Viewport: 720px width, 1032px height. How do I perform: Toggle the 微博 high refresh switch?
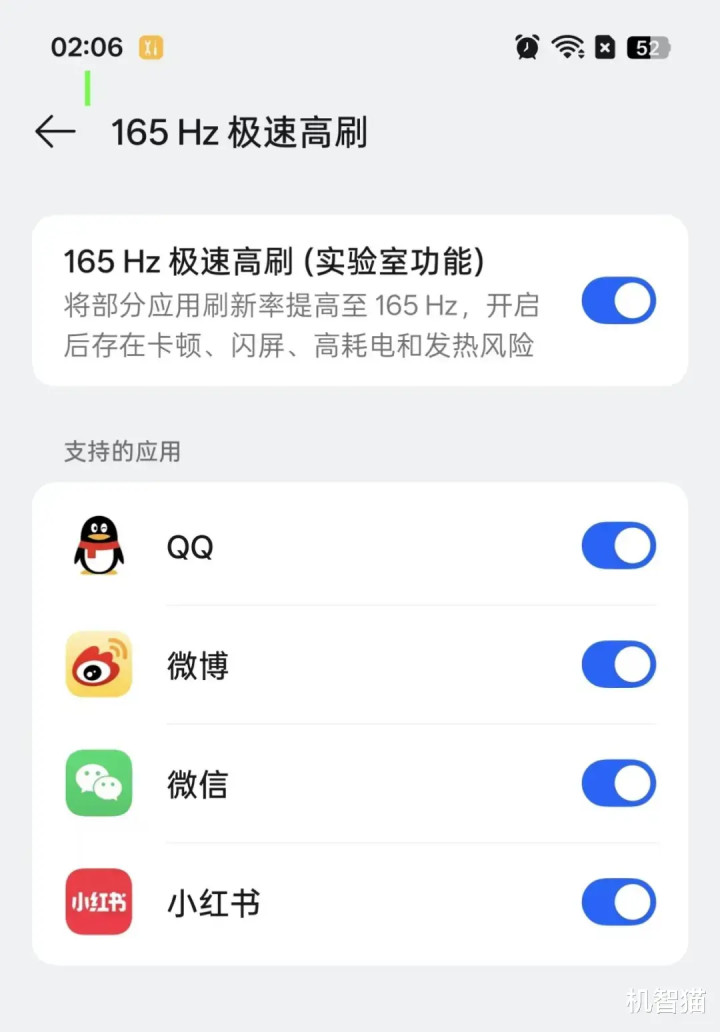tap(618, 664)
